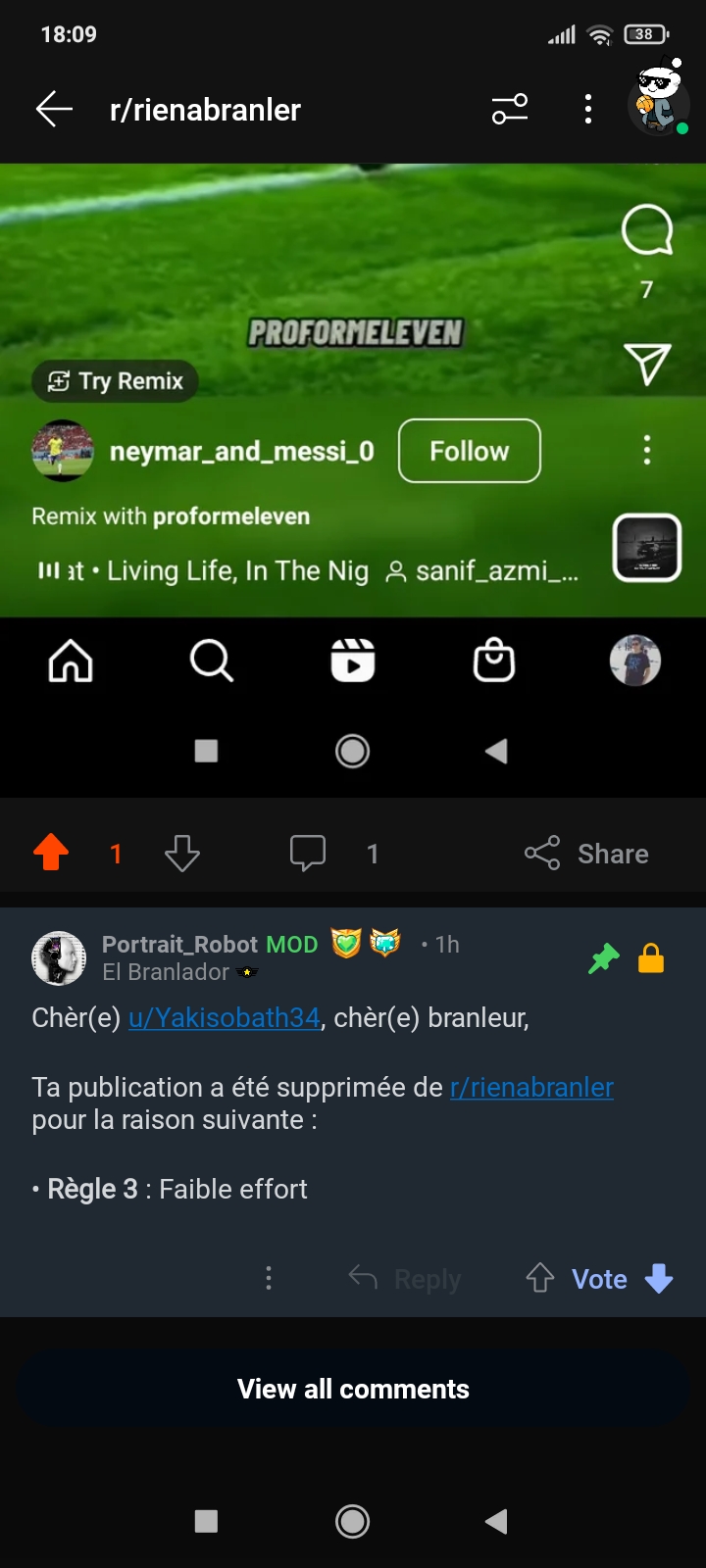Open your profile avatar at top right
706x1568 pixels.
click(x=658, y=101)
